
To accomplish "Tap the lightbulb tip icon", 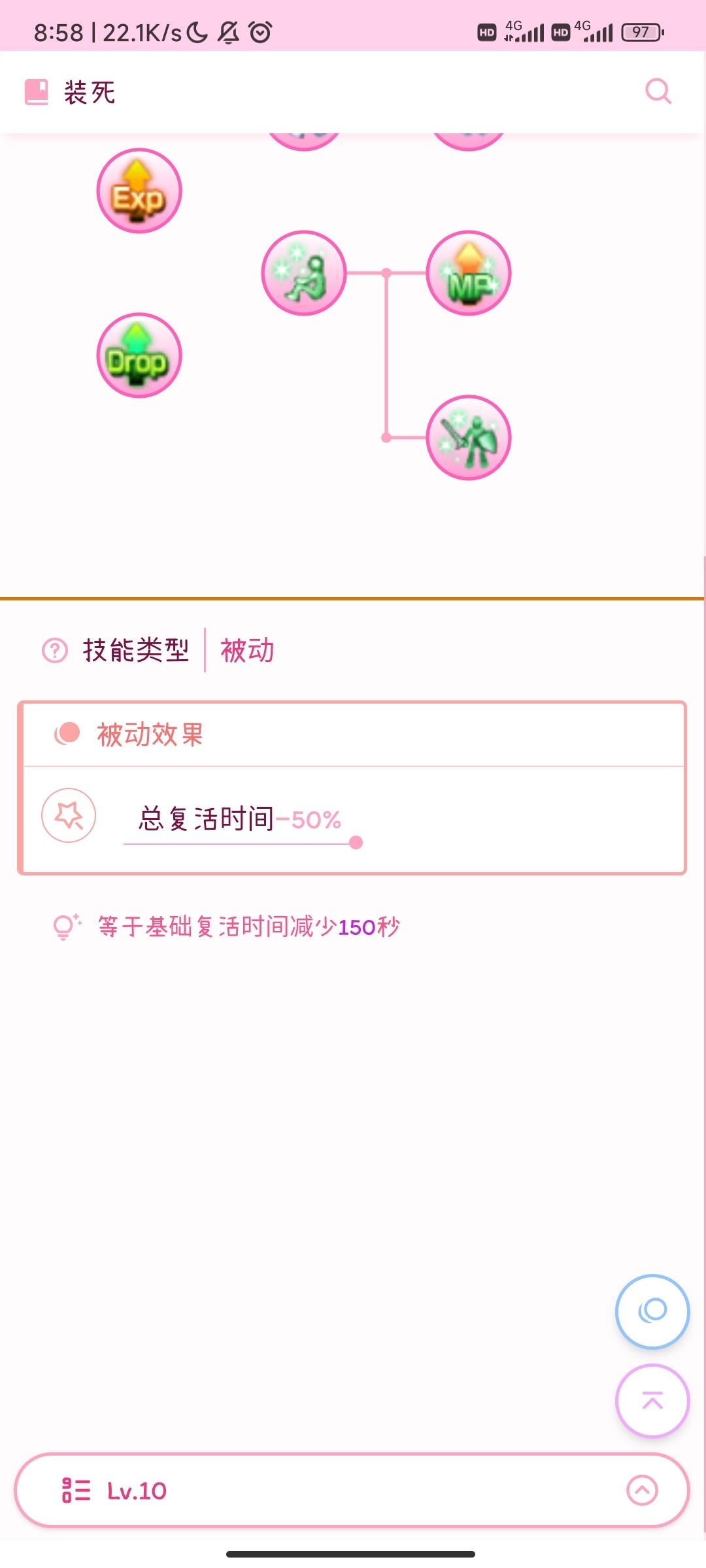I will [x=65, y=925].
